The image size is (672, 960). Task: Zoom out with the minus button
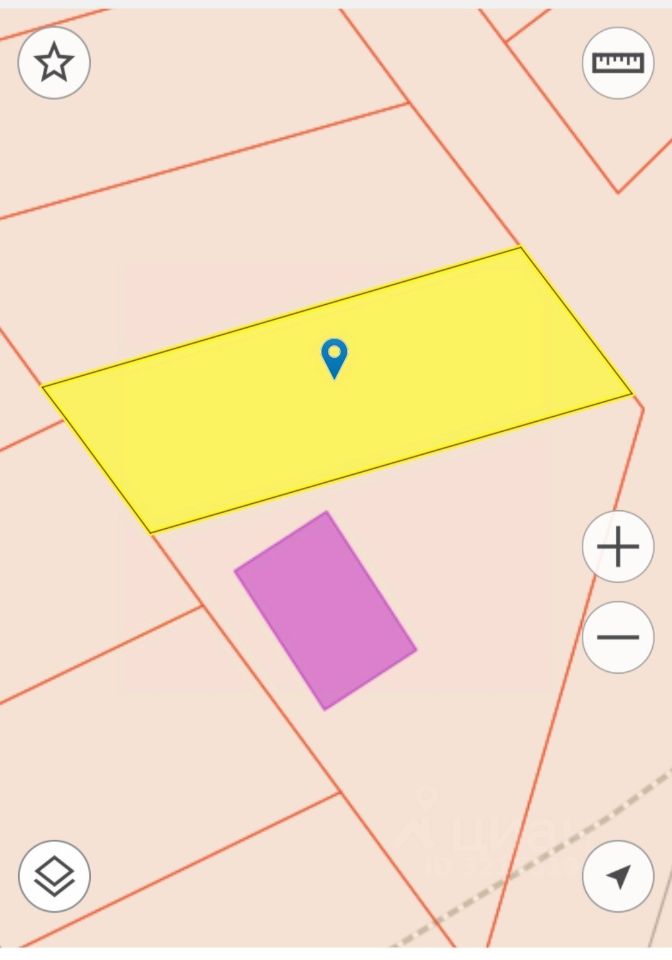click(x=618, y=637)
